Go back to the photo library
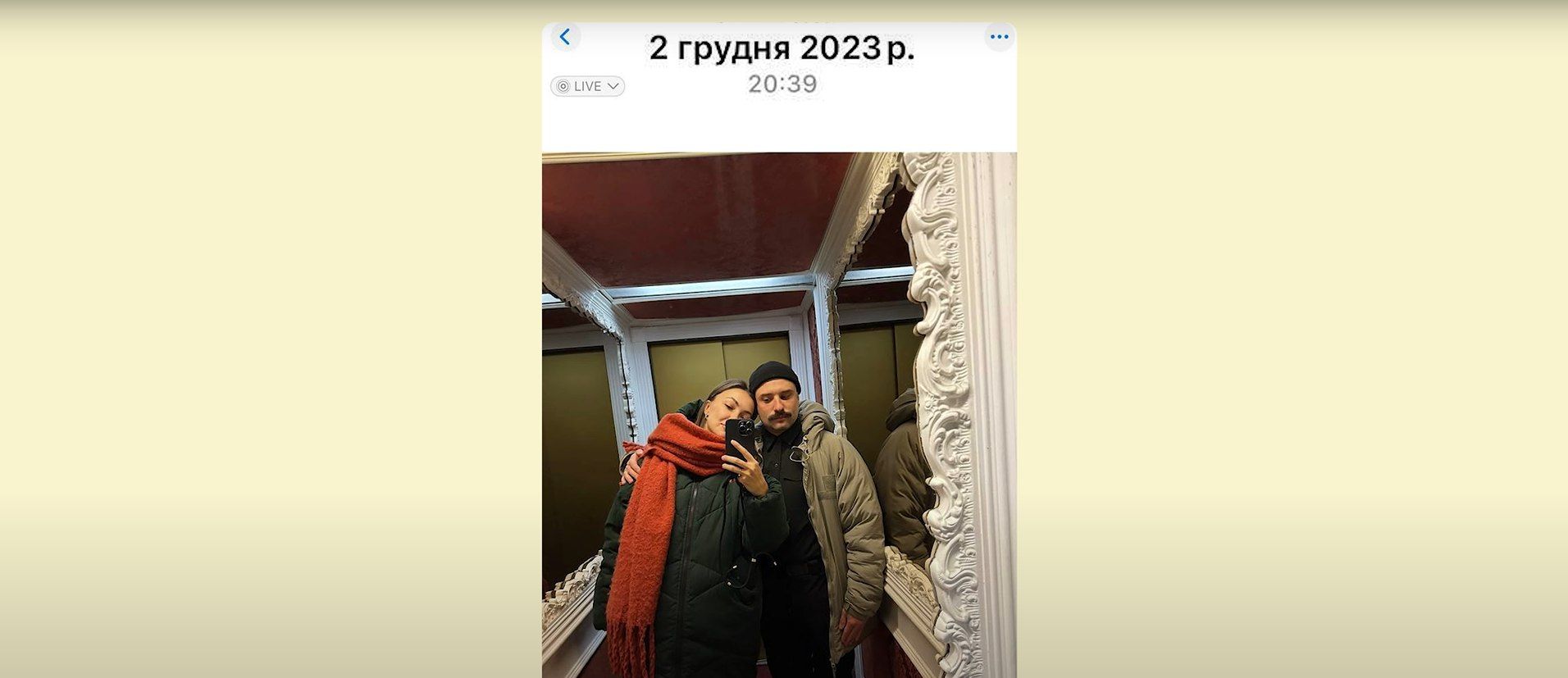 [x=564, y=37]
